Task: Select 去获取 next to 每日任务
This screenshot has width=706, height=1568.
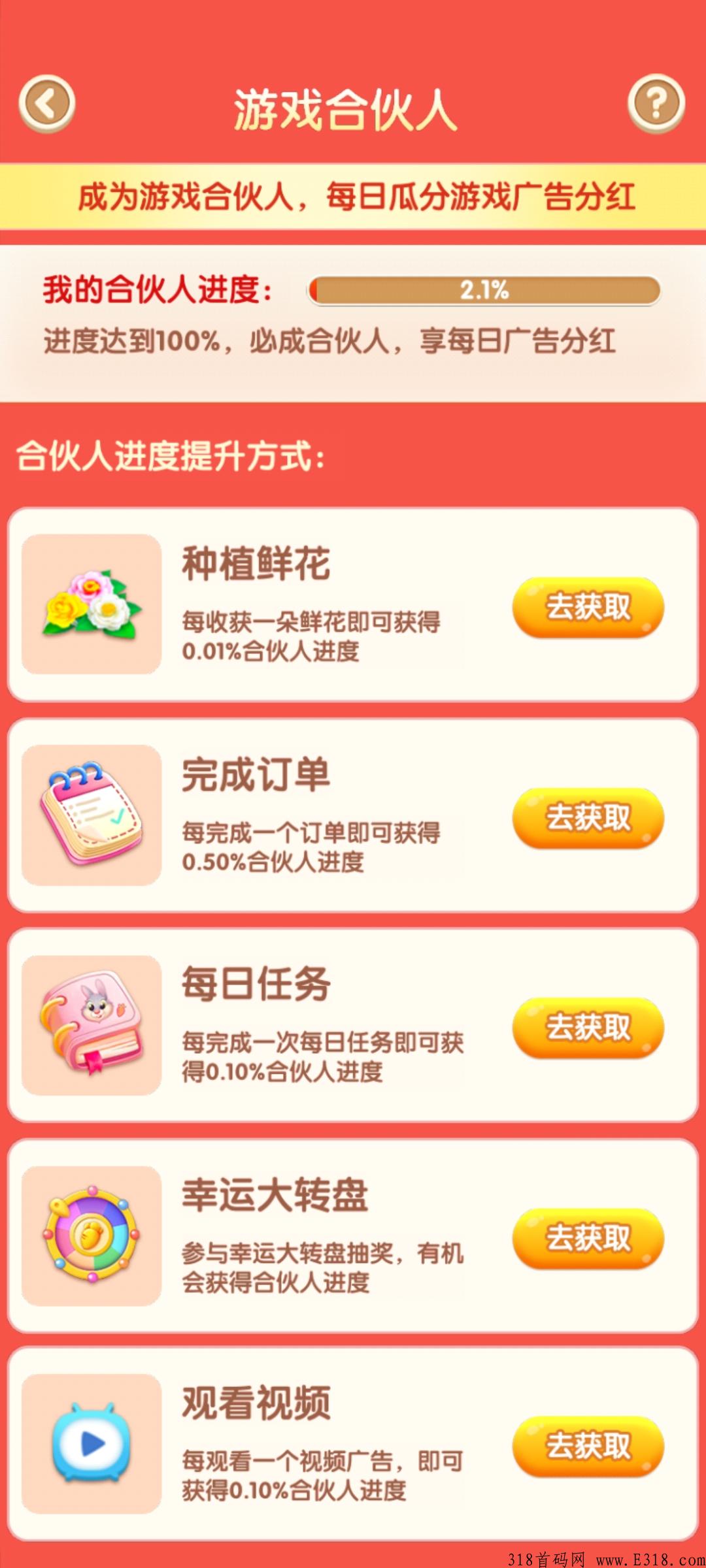Action: pyautogui.click(x=588, y=1028)
